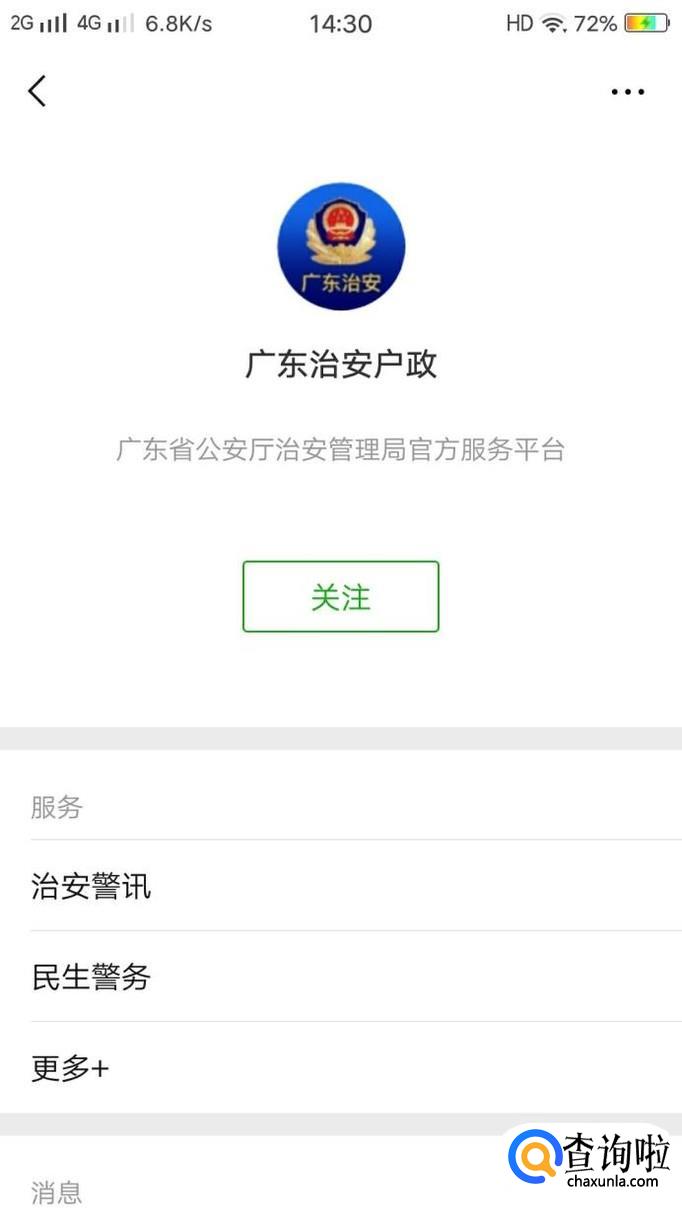View the 广东治安 account avatar
Image resolution: width=682 pixels, height=1212 pixels.
341,246
